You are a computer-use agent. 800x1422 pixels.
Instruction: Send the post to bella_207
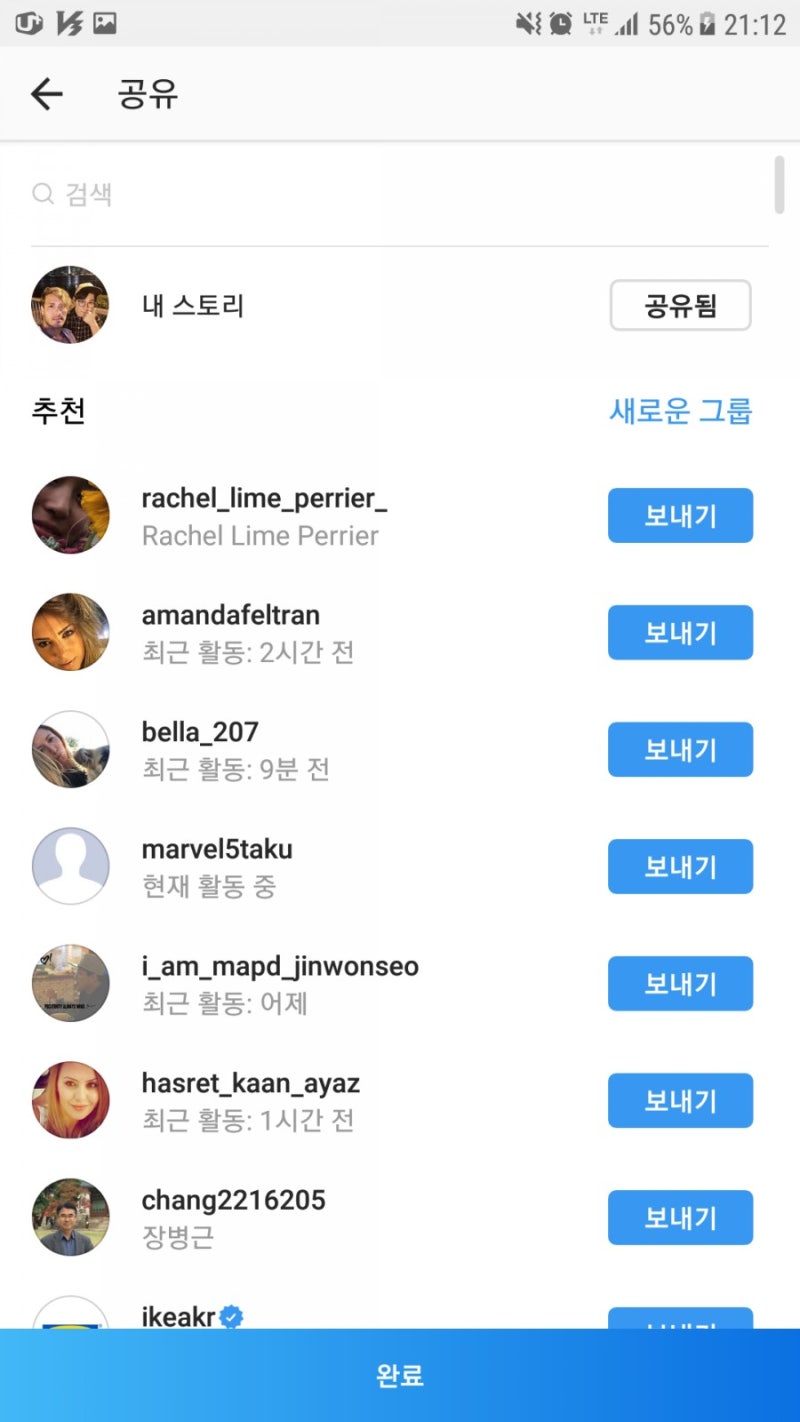[x=680, y=749]
